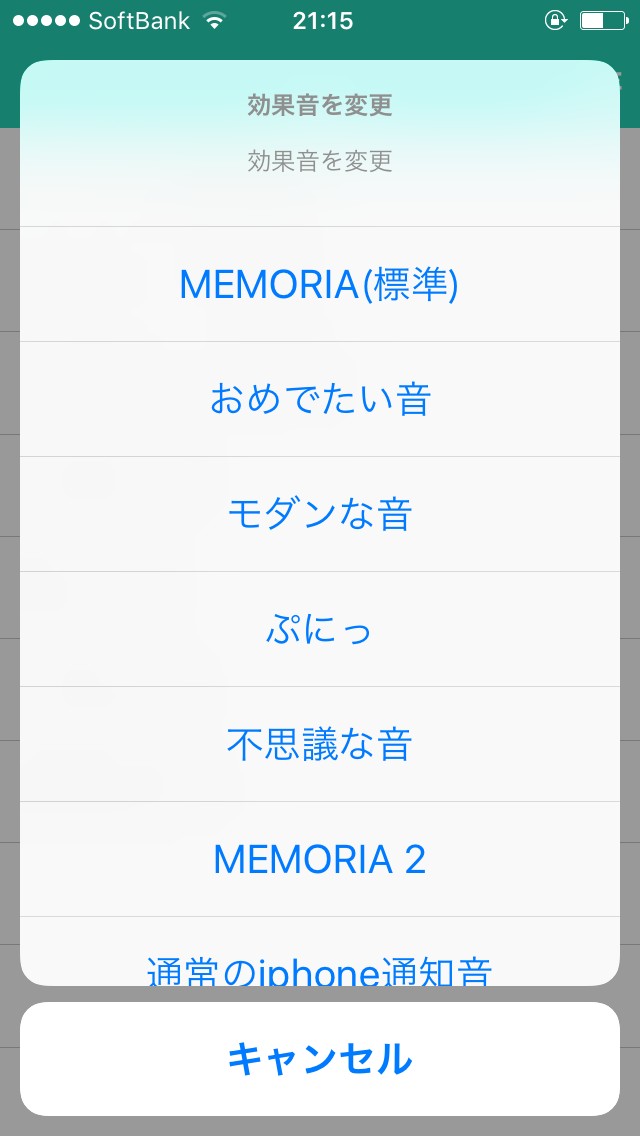Select the MEMORIA(標準) sound effect
The image size is (640, 1136).
pyautogui.click(x=319, y=285)
